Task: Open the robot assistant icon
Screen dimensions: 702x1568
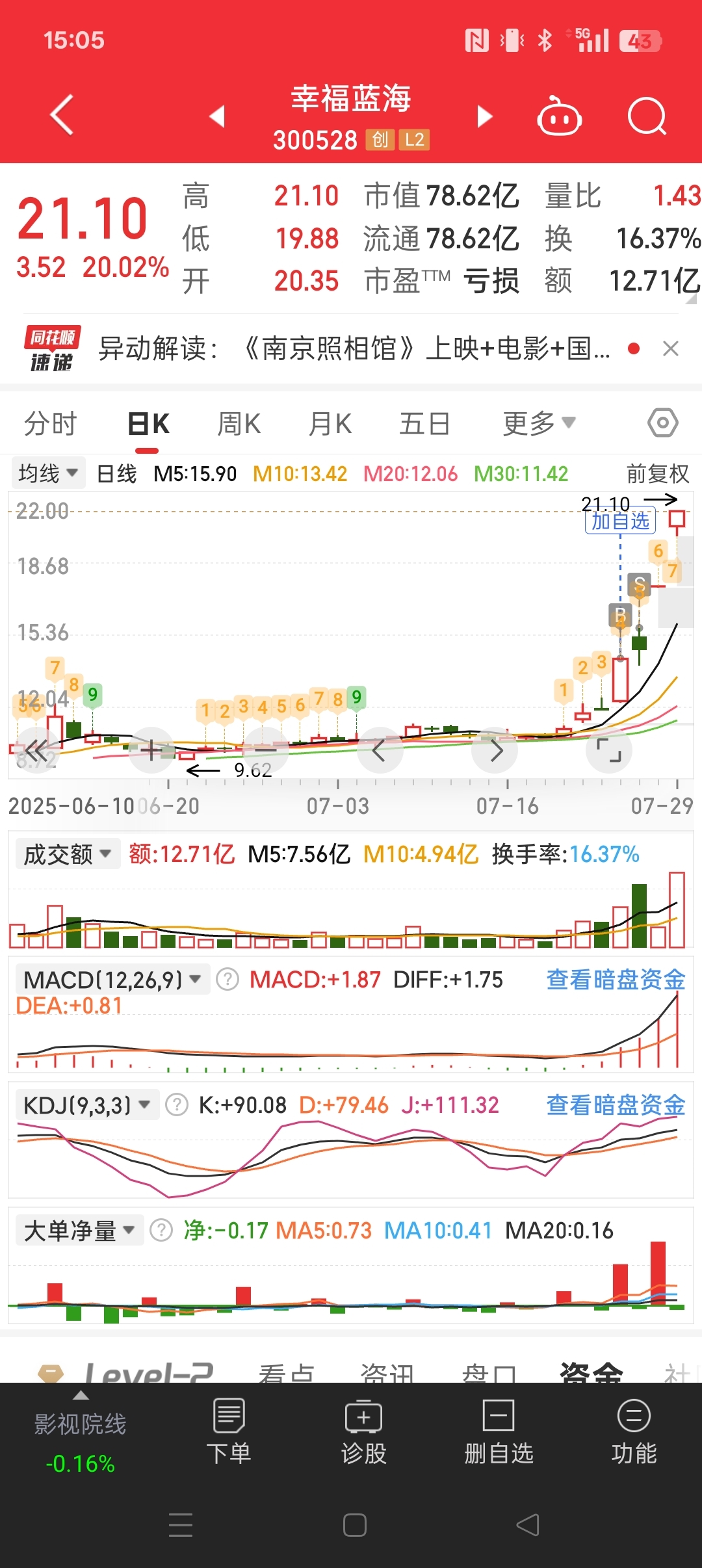Action: tap(559, 116)
